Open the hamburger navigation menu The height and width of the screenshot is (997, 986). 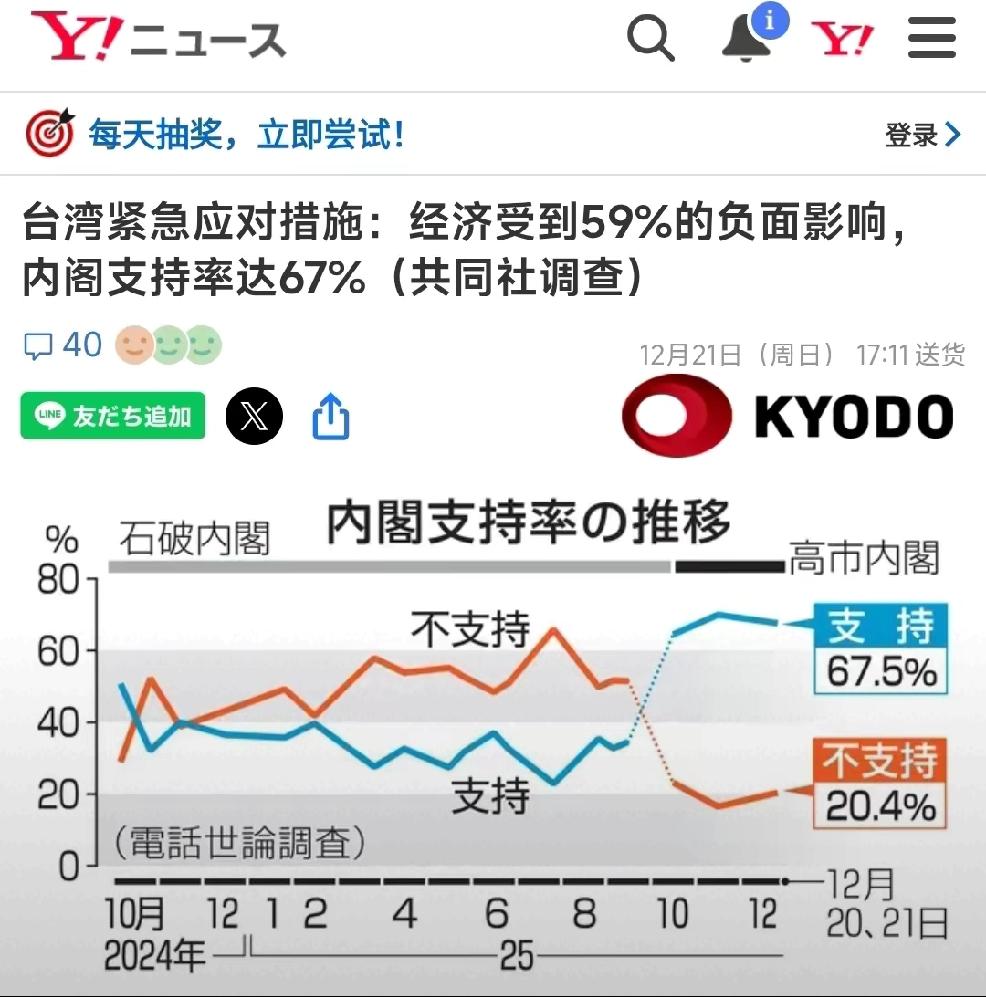pos(931,38)
